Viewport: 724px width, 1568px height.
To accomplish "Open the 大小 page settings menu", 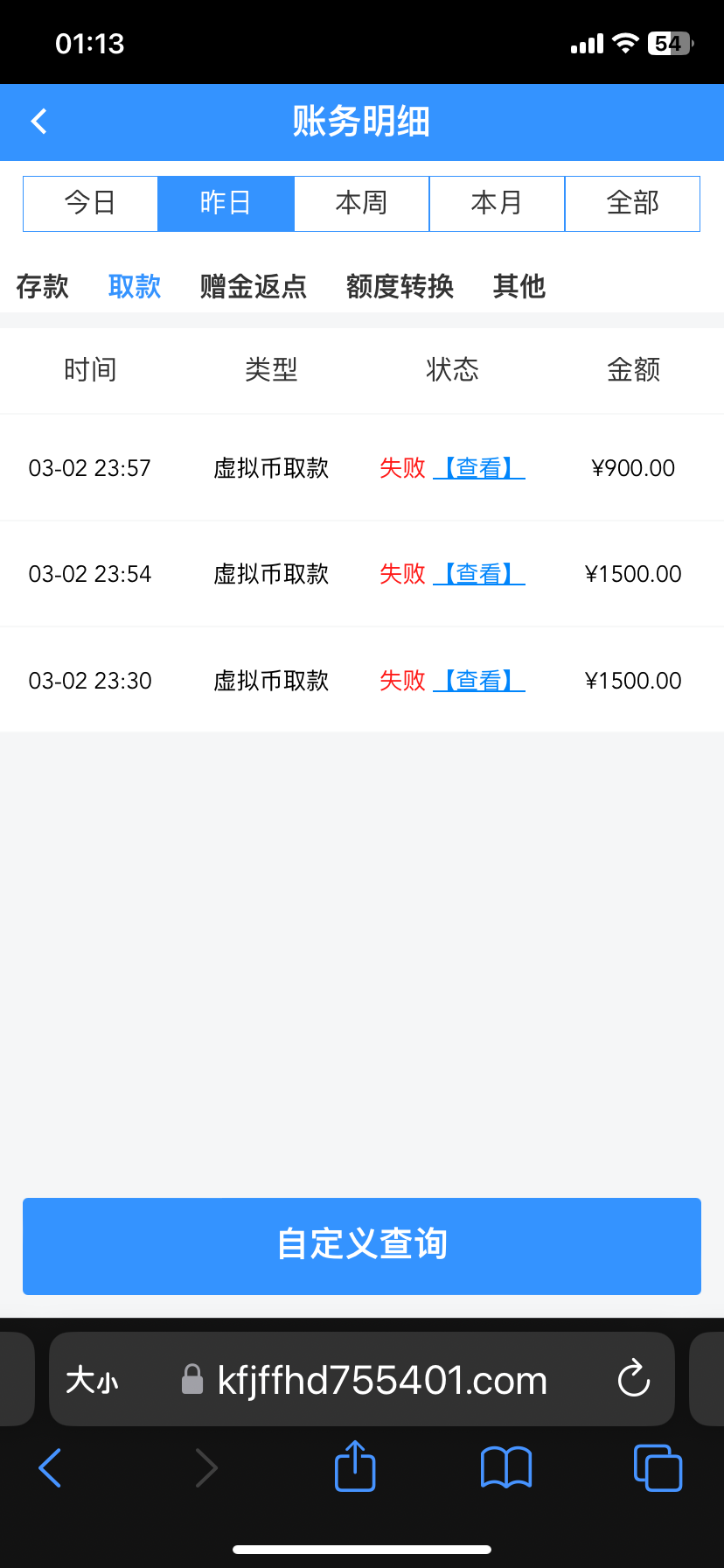I will [92, 1381].
